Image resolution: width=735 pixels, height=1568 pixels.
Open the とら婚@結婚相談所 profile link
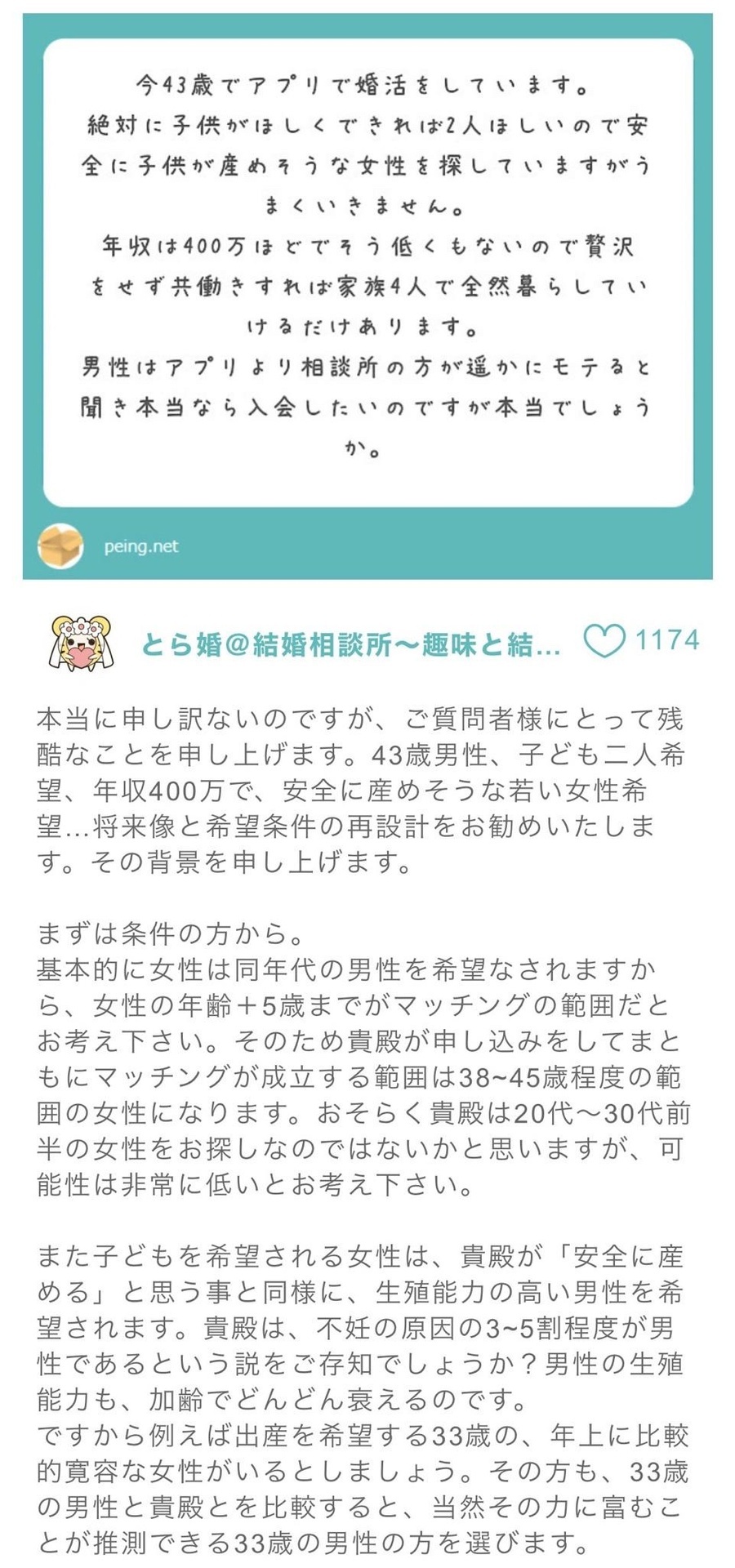pos(350,645)
